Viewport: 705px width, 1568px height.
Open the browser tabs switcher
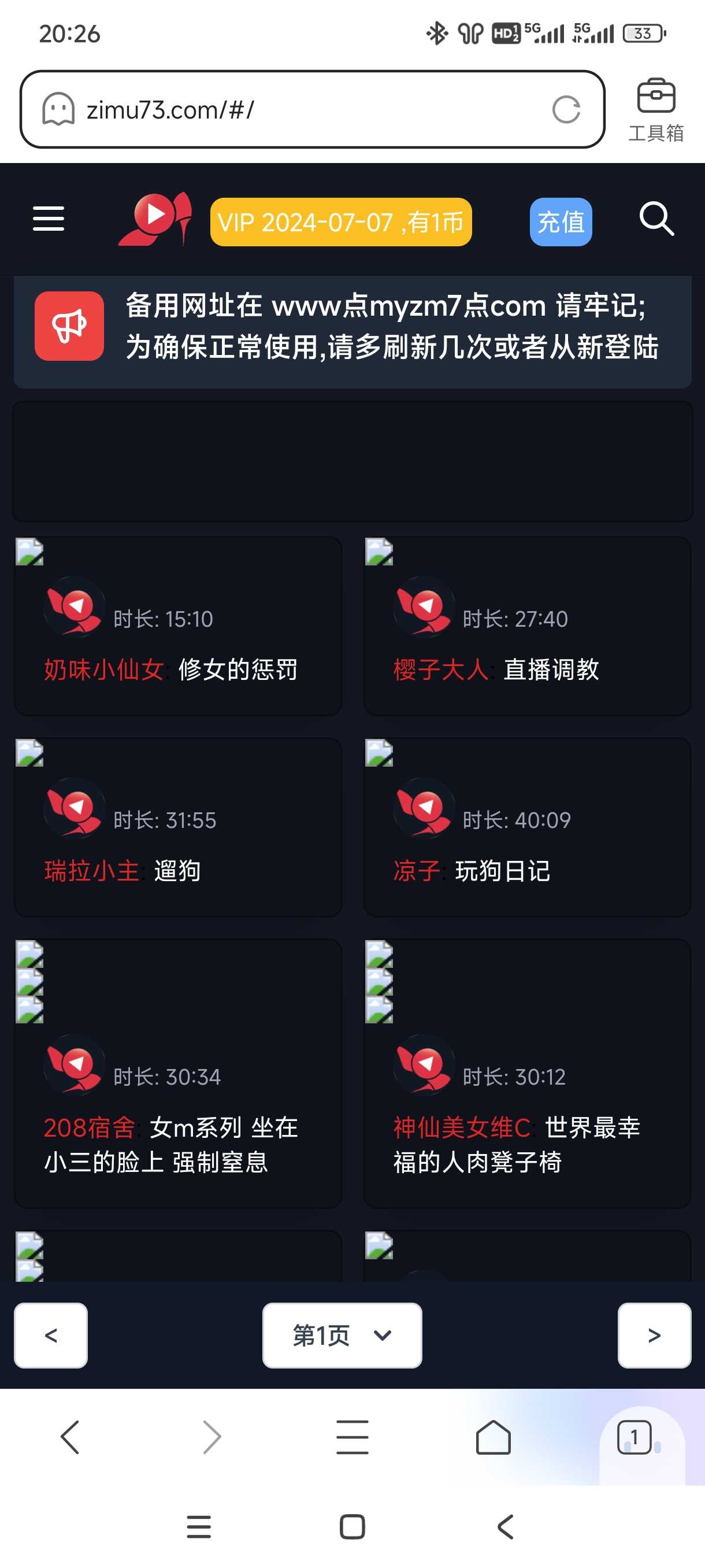pyautogui.click(x=634, y=1437)
